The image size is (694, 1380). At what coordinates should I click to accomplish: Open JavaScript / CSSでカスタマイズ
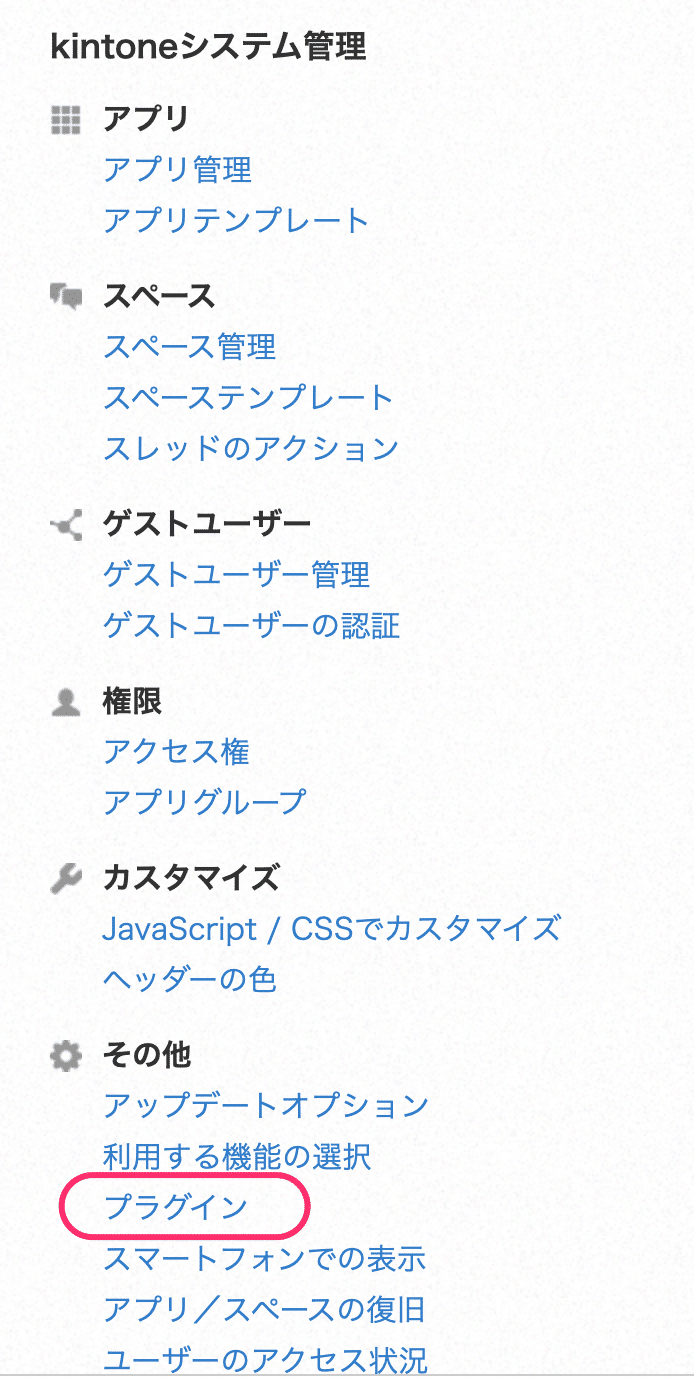tap(331, 929)
